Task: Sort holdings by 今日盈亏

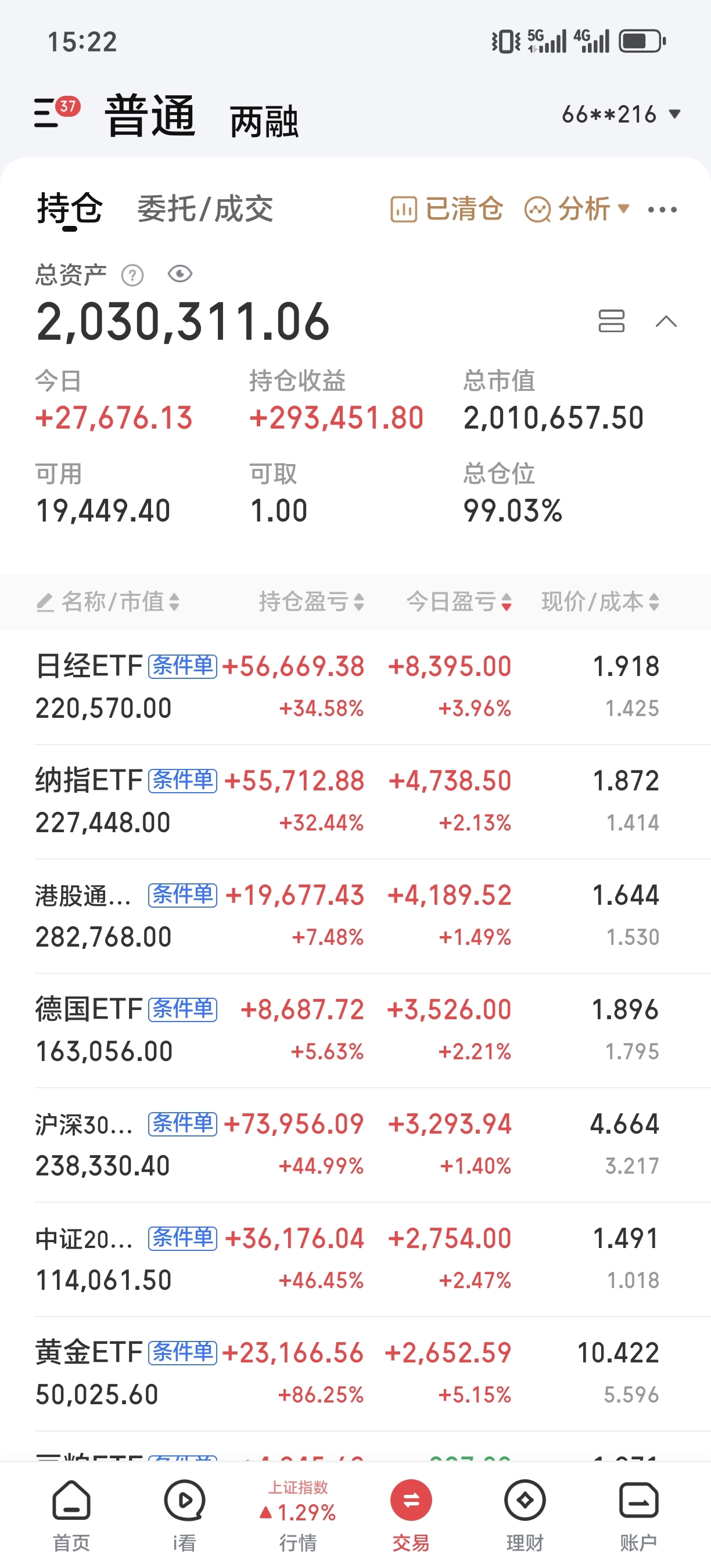Action: 459,602
